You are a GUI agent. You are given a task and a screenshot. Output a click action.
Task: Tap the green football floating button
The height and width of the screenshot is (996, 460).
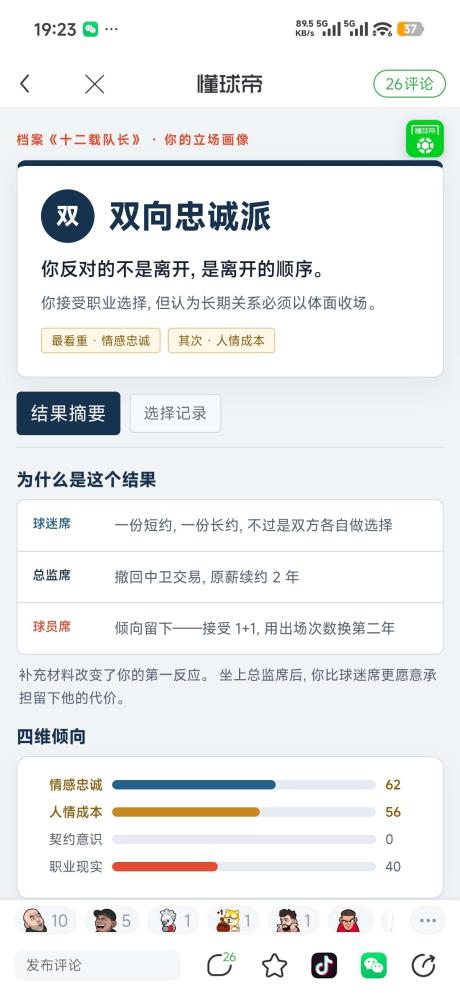click(x=424, y=138)
